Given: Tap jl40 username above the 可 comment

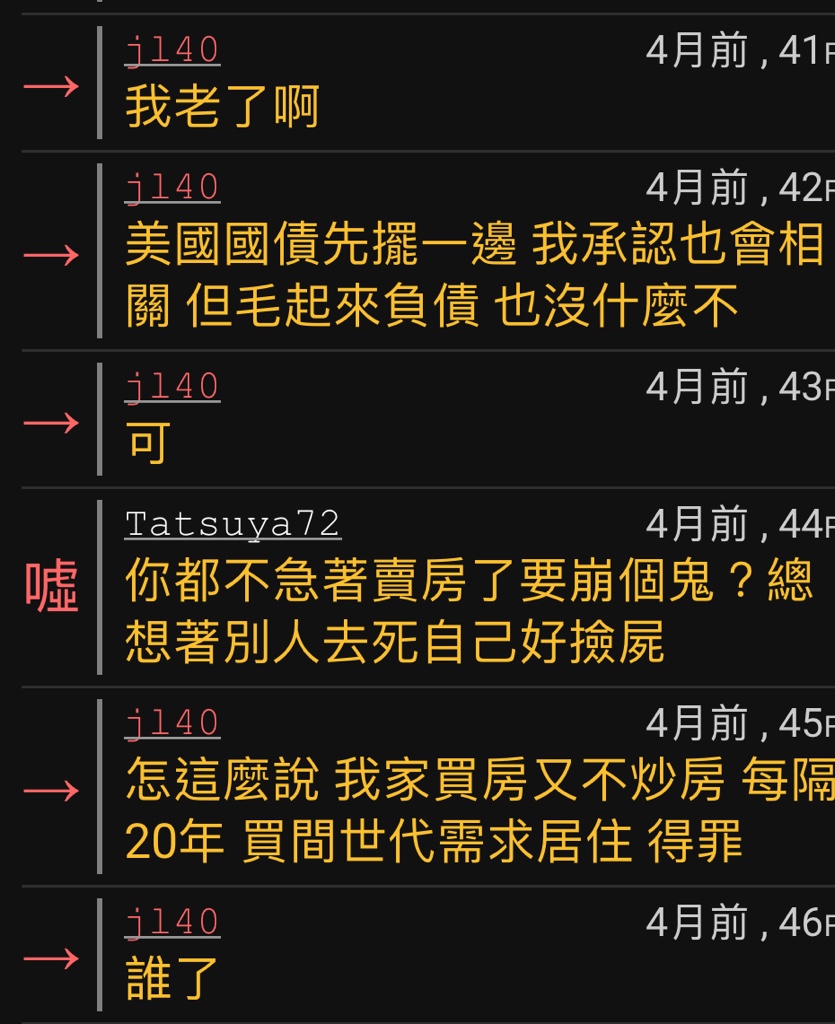Looking at the screenshot, I should [172, 386].
